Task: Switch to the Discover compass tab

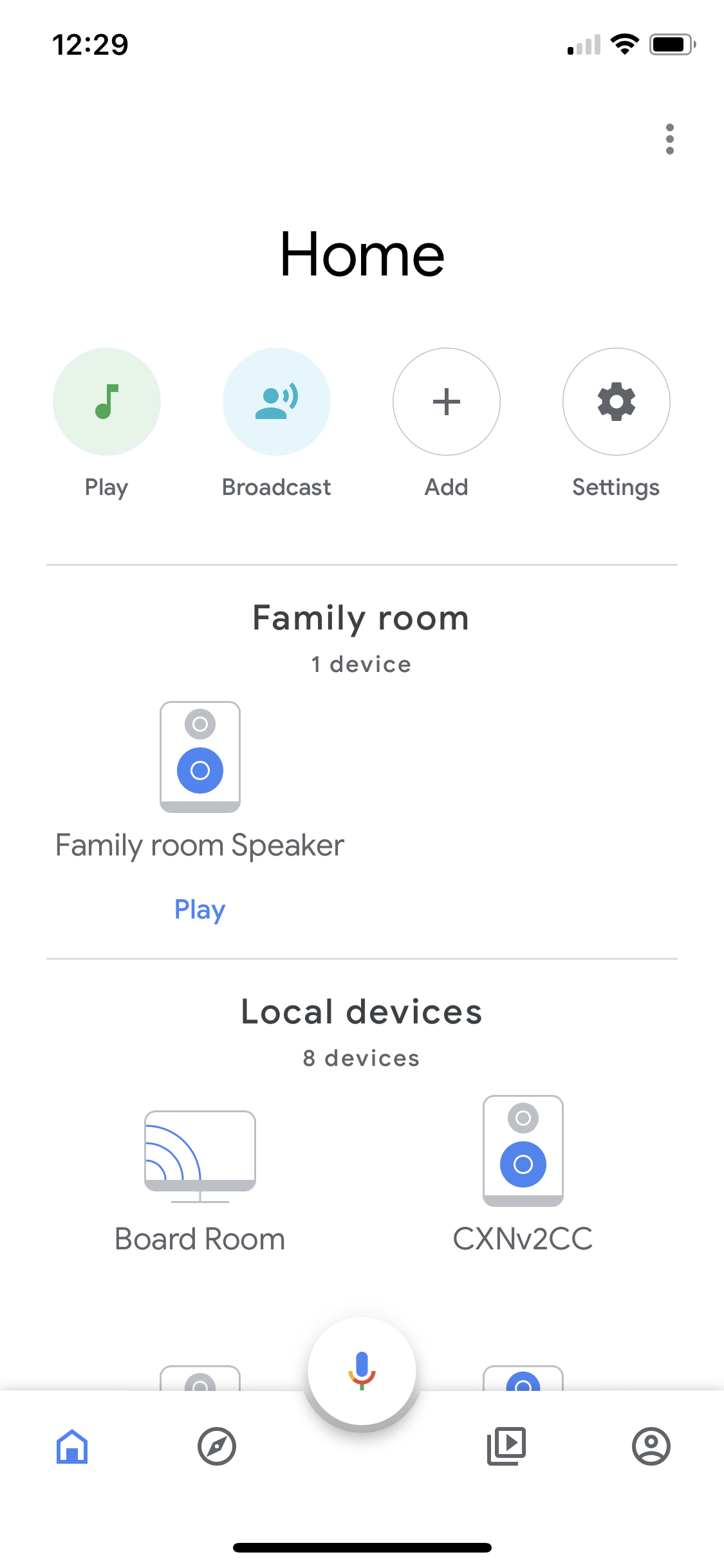Action: [217, 1446]
